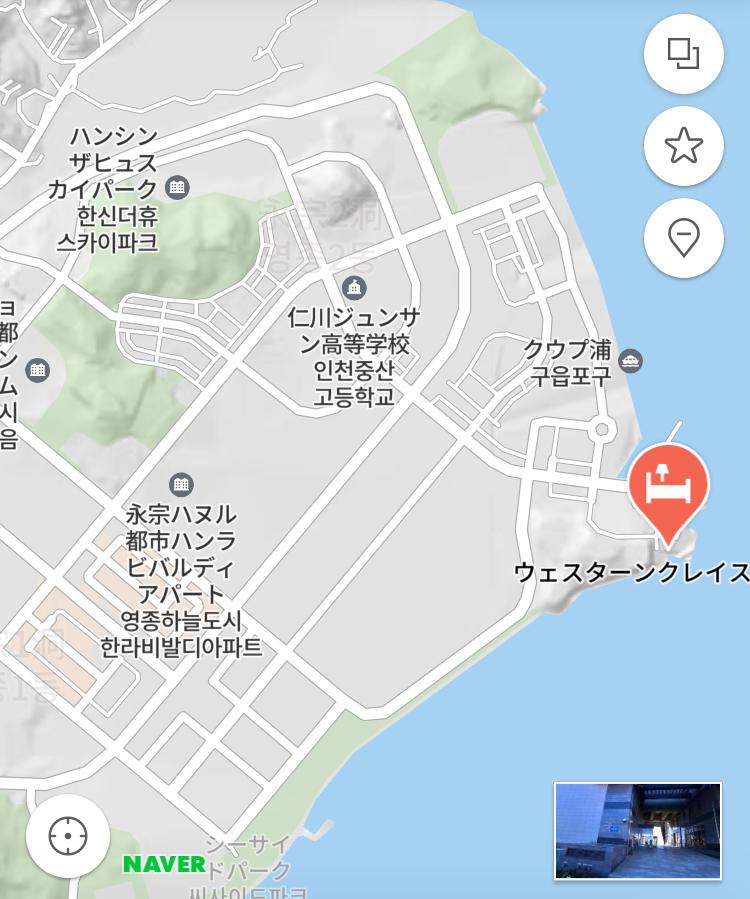Center map on my current location

click(x=68, y=836)
